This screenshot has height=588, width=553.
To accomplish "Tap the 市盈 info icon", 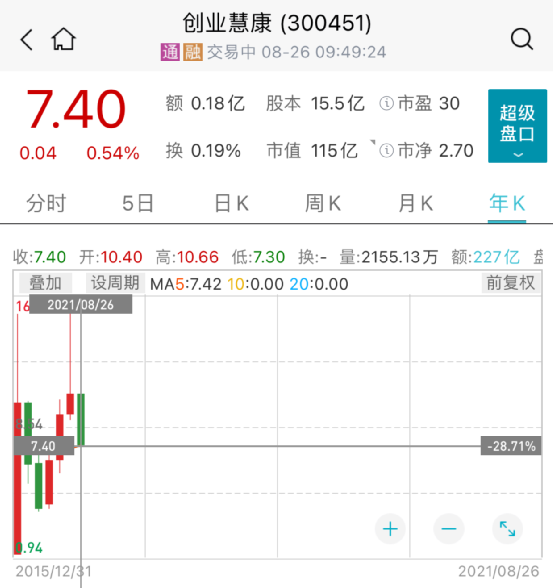I will coord(386,104).
